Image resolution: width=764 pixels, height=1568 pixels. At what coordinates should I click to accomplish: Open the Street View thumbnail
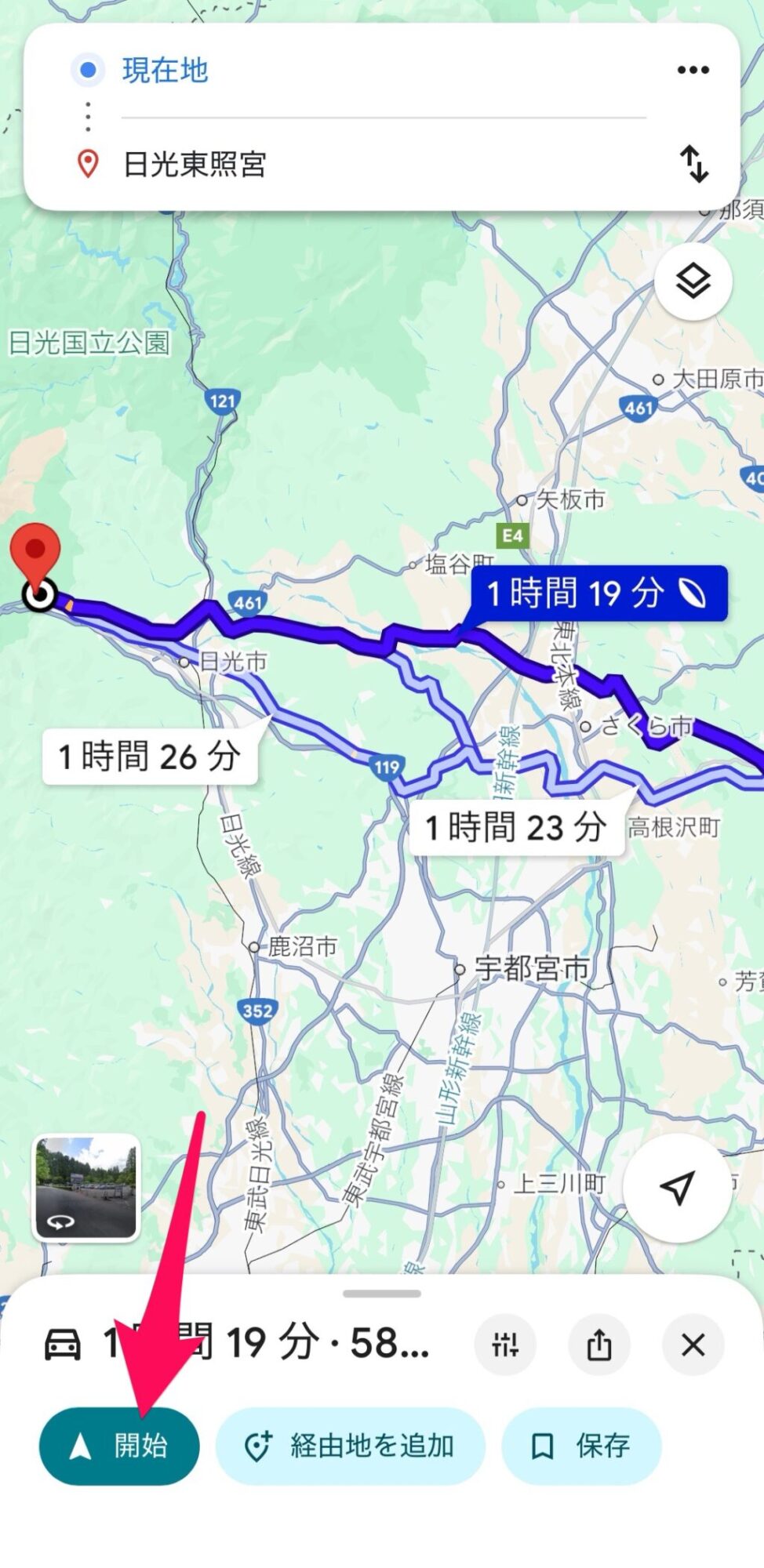[86, 1188]
